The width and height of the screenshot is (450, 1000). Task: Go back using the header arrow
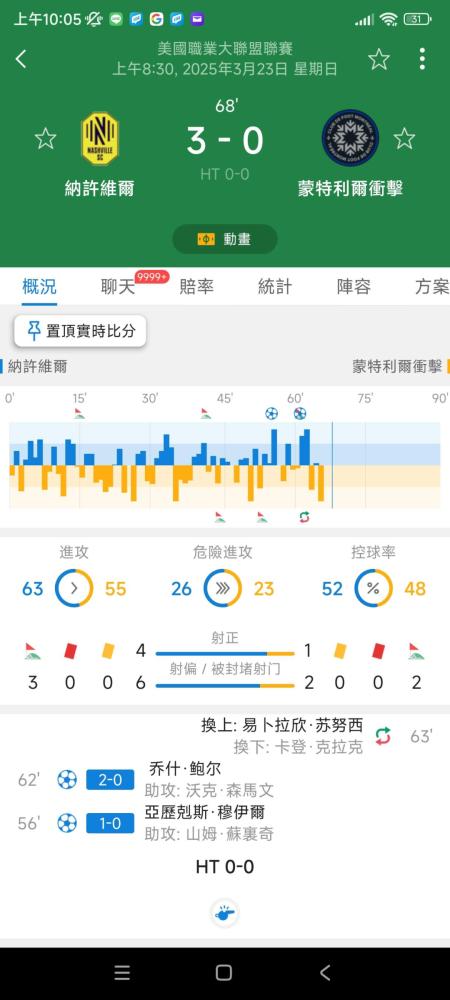tap(21, 59)
